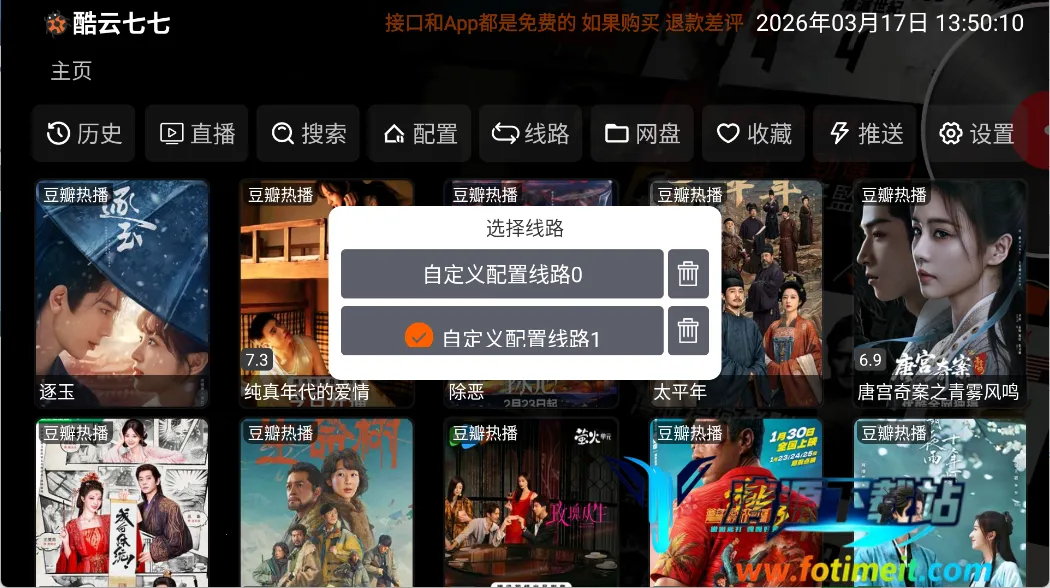
Task: Open the 逐玉 drama card
Action: (x=122, y=290)
